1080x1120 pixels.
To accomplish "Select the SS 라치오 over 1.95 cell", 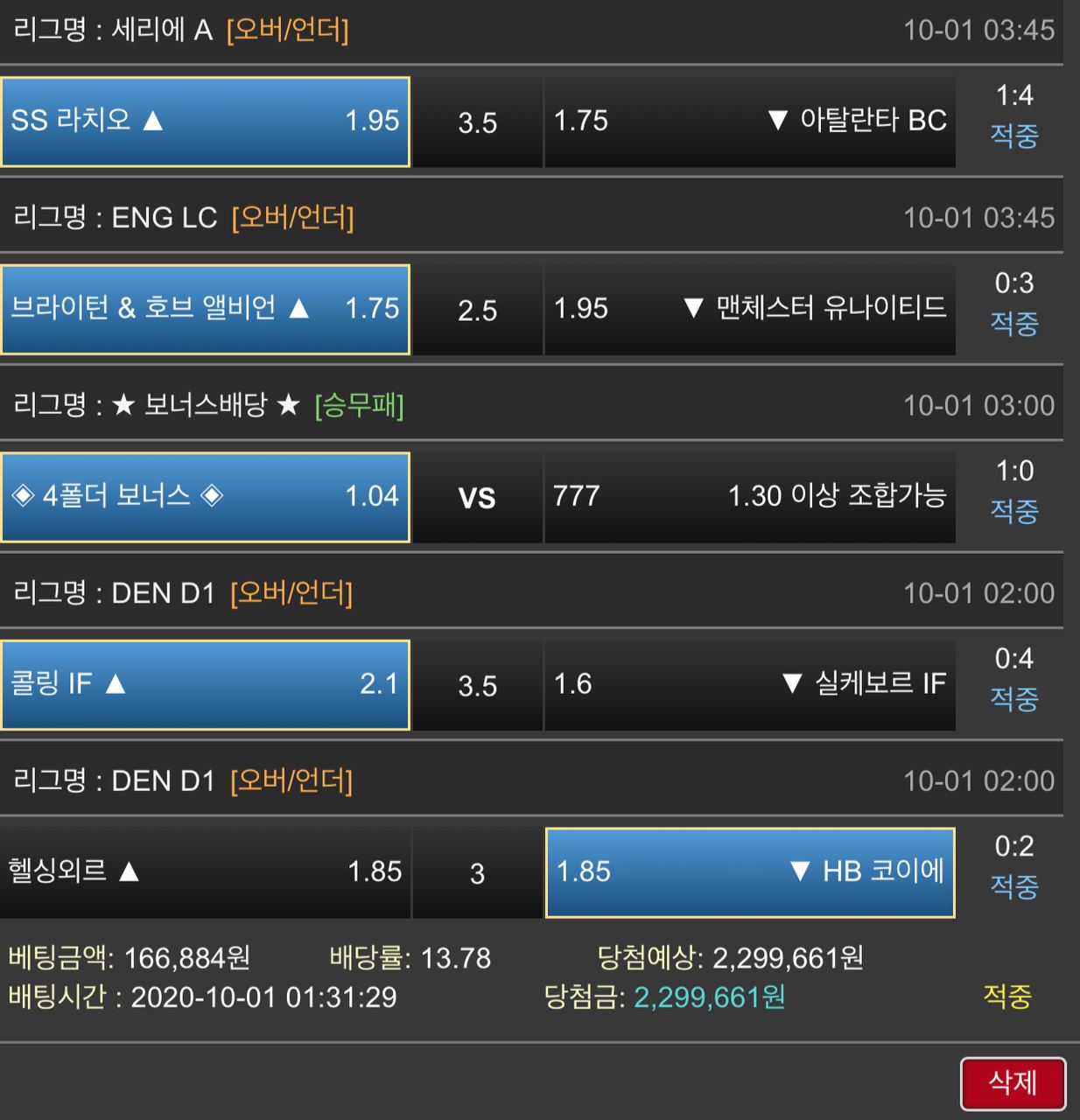I will 205,122.
